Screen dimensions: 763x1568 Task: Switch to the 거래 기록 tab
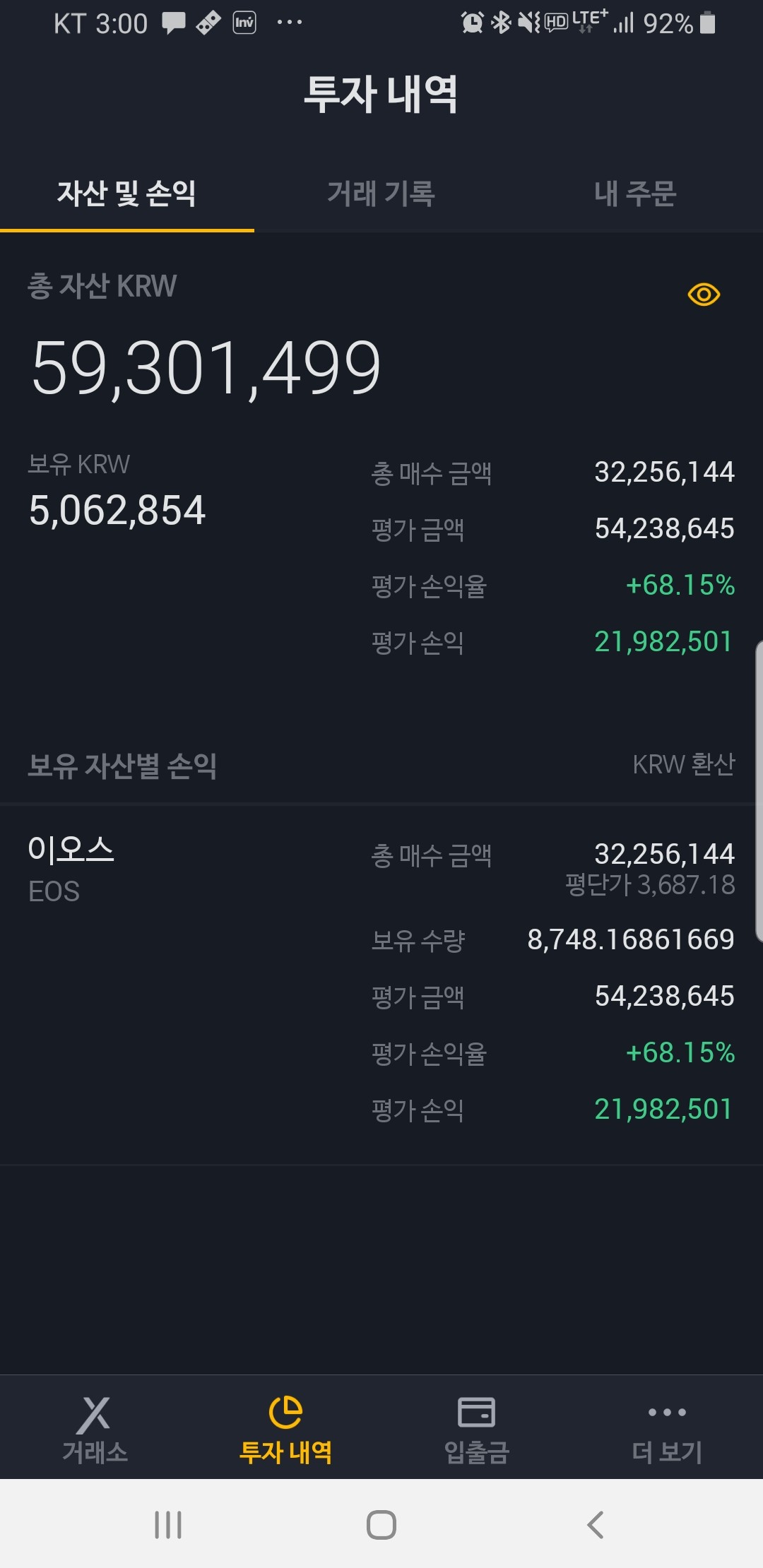pos(381,194)
